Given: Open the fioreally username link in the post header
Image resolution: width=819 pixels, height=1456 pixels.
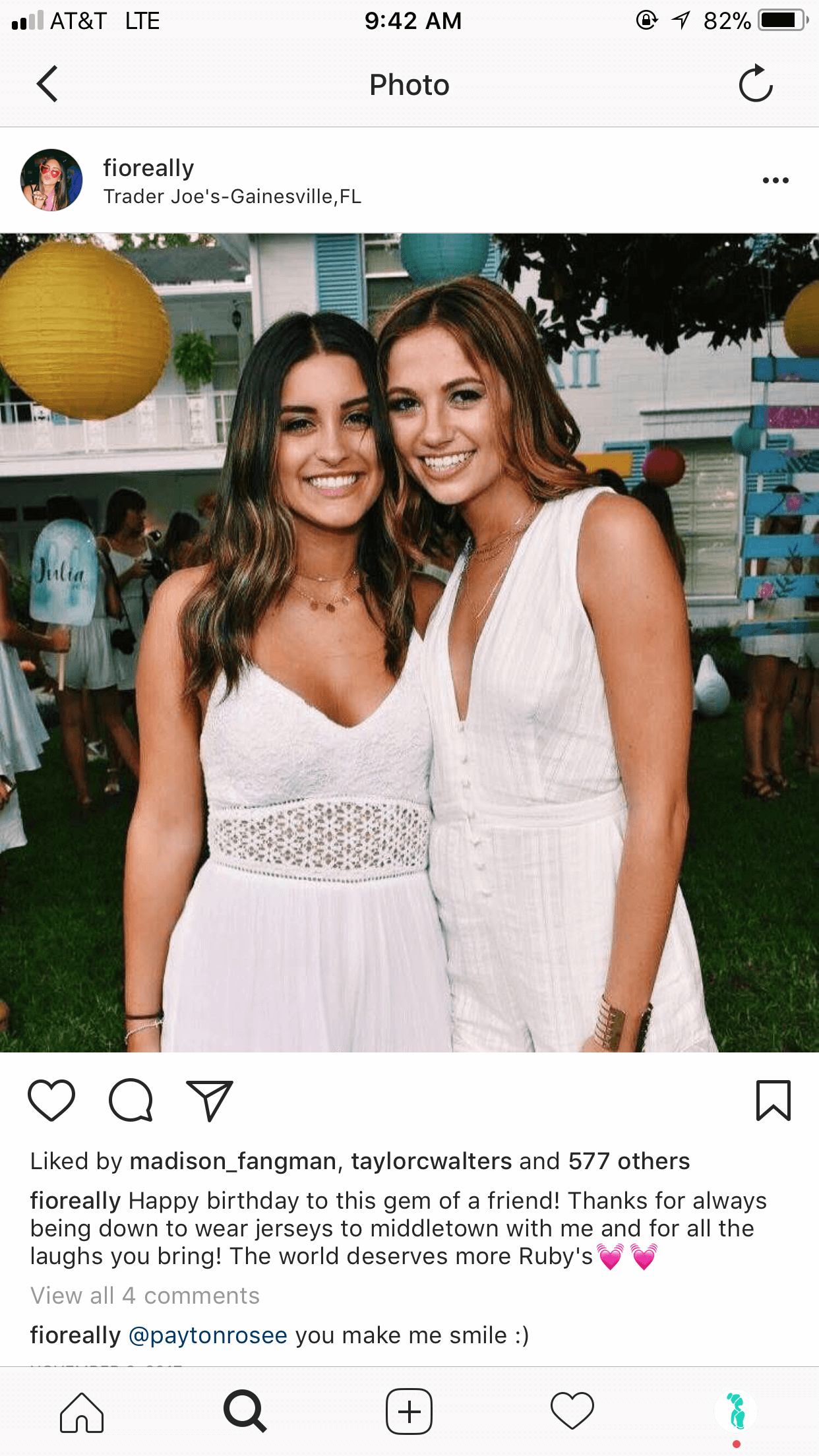Looking at the screenshot, I should 148,168.
